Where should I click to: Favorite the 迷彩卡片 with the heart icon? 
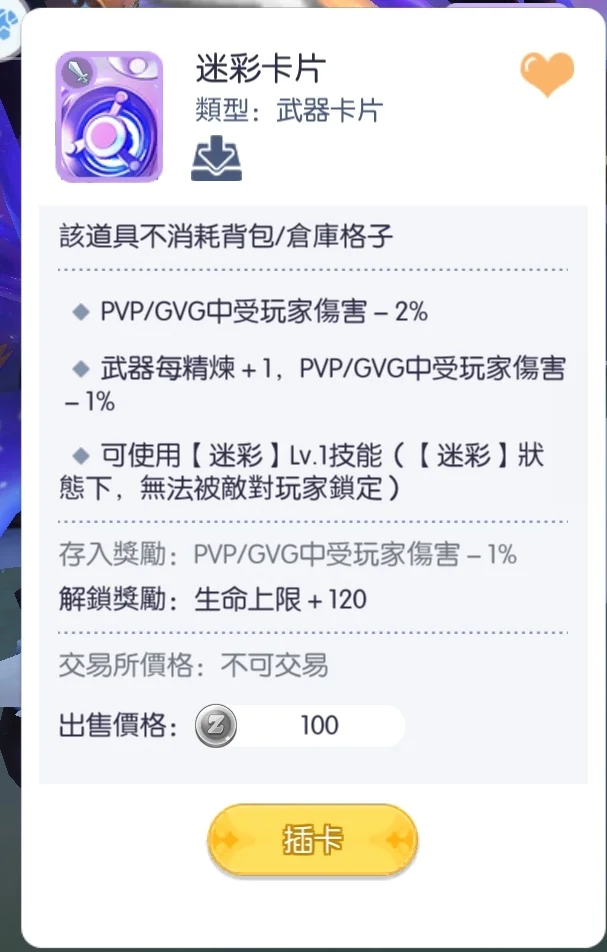pos(547,75)
